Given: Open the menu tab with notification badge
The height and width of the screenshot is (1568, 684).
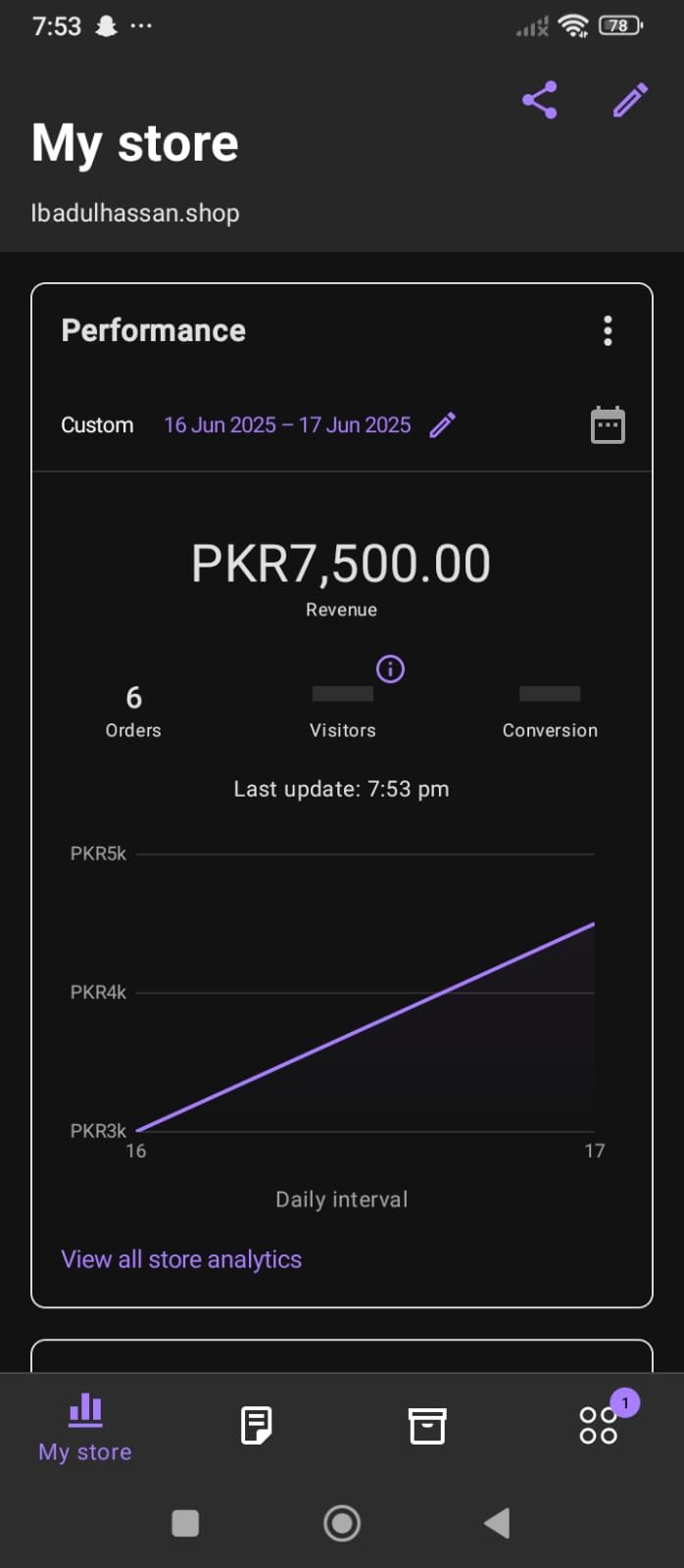Looking at the screenshot, I should click(599, 1425).
